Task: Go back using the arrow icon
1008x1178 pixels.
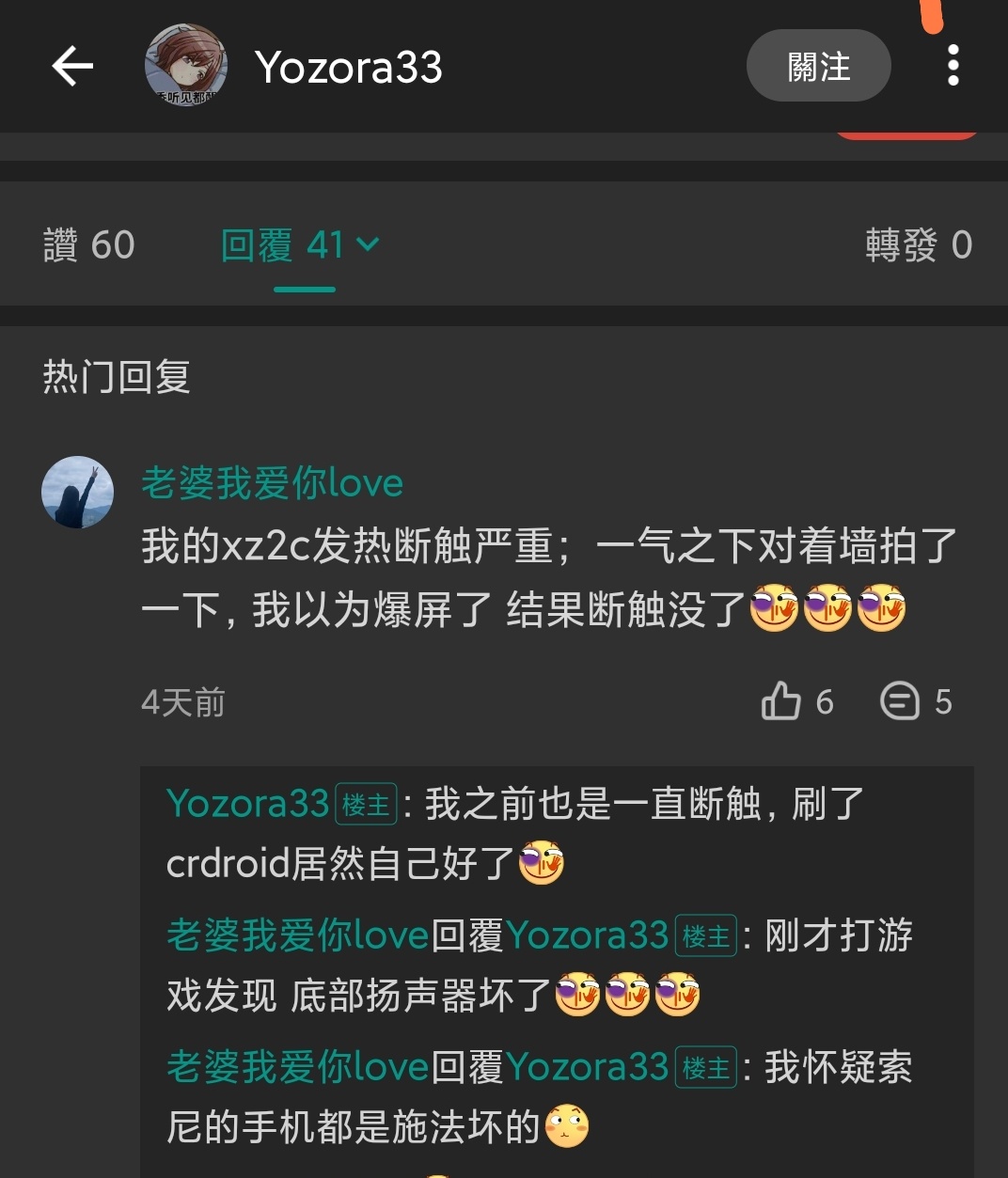Action: tap(72, 67)
